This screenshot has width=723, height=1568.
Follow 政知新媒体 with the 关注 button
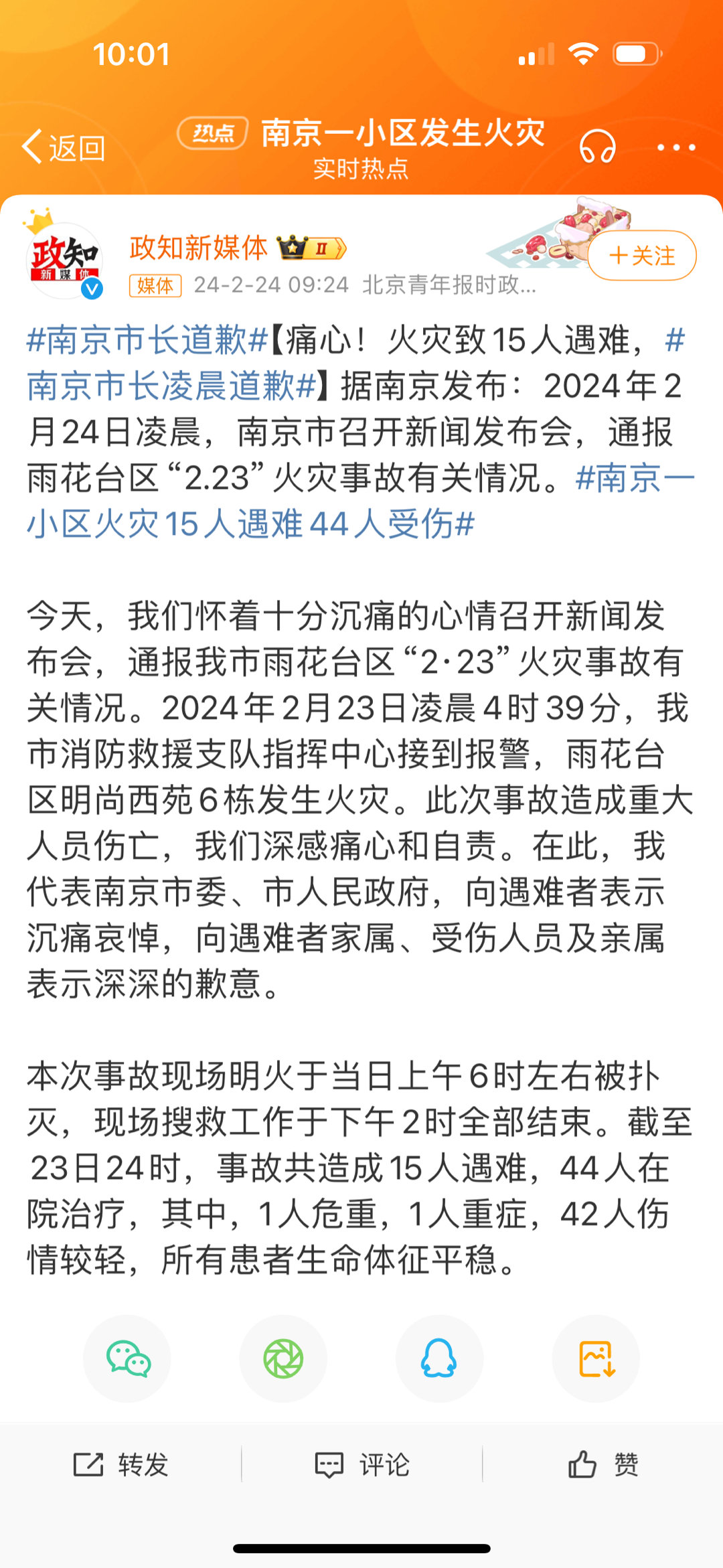pos(642,256)
